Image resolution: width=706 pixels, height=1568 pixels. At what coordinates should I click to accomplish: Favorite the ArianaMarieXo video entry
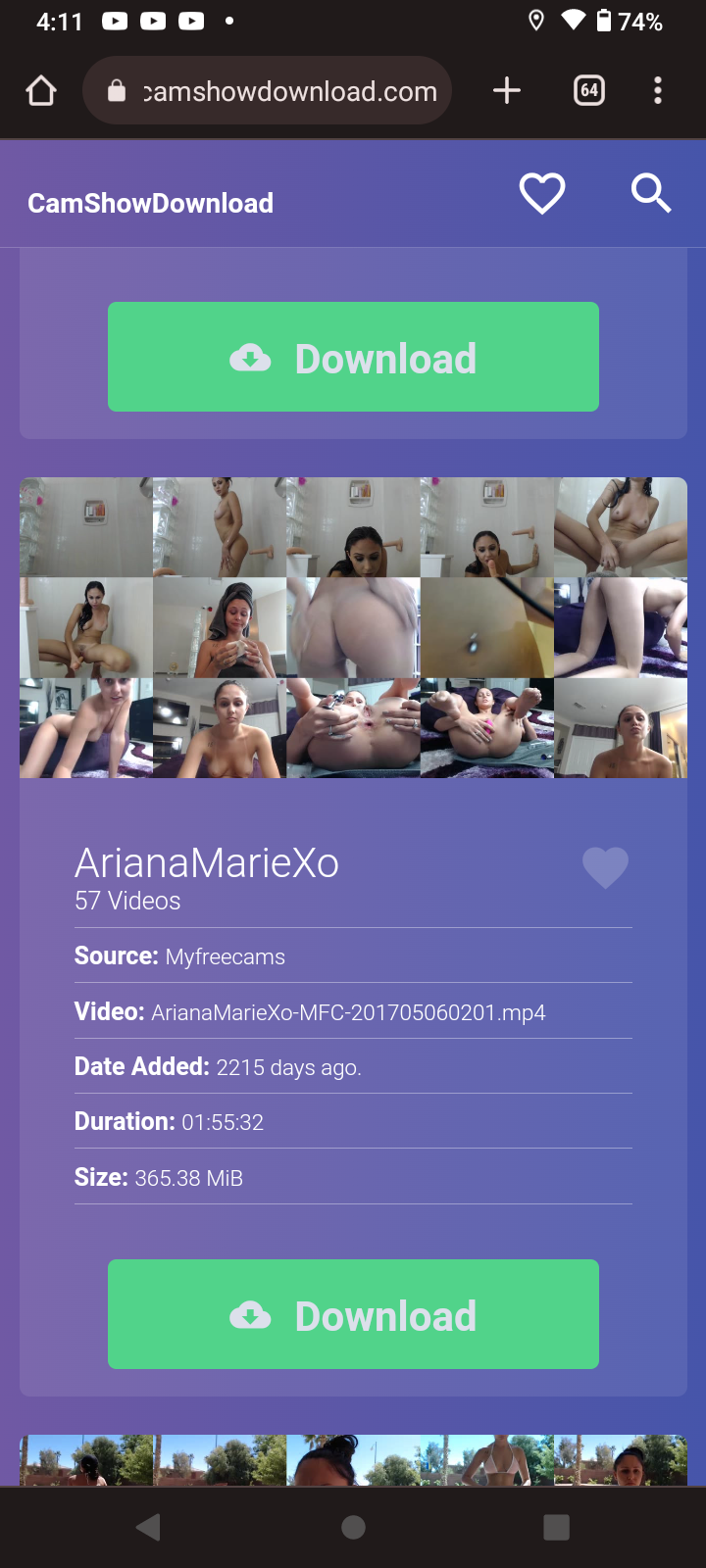point(605,867)
